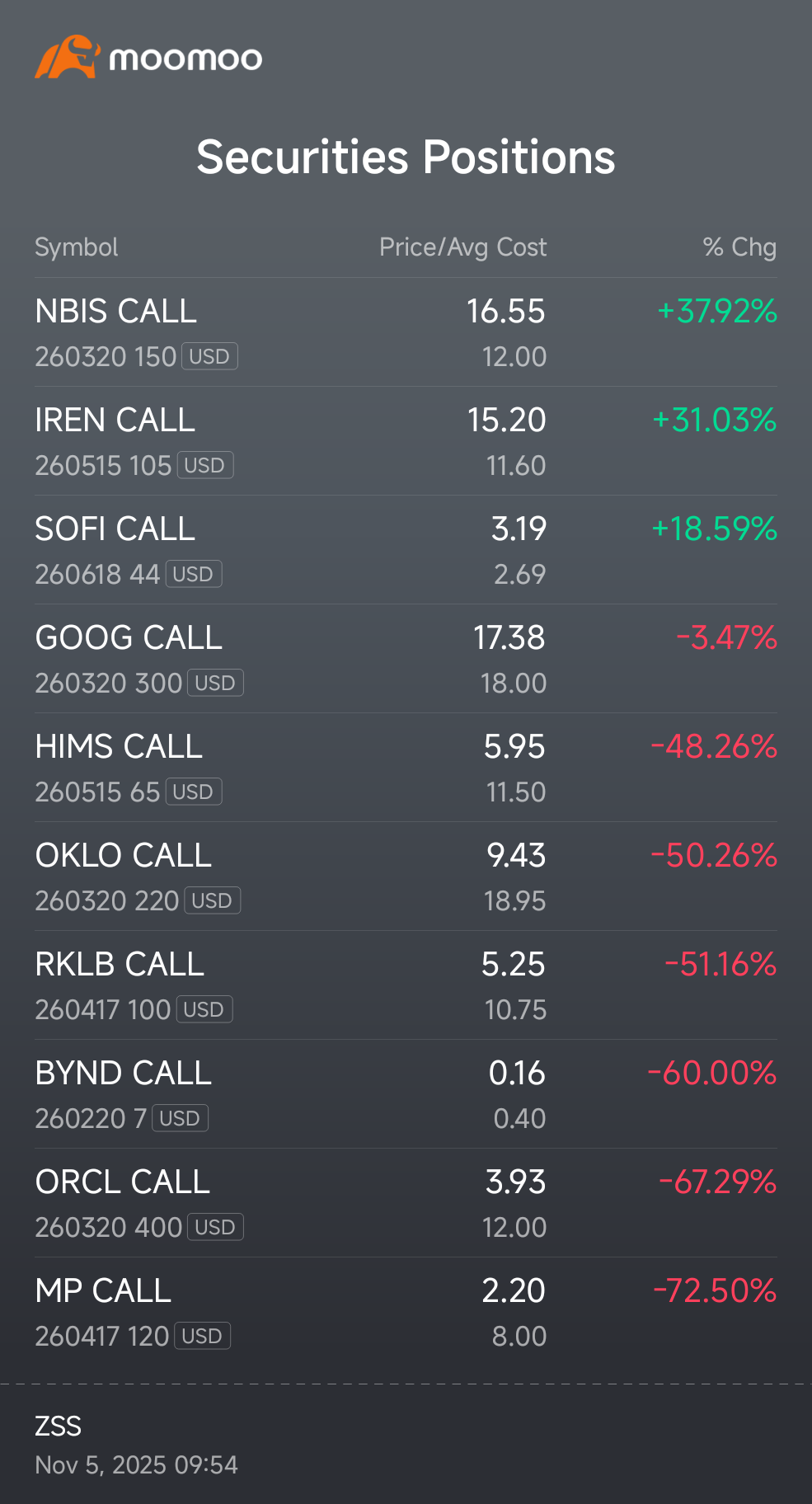Sort by the Symbol column header
The height and width of the screenshot is (1504, 812).
76,247
